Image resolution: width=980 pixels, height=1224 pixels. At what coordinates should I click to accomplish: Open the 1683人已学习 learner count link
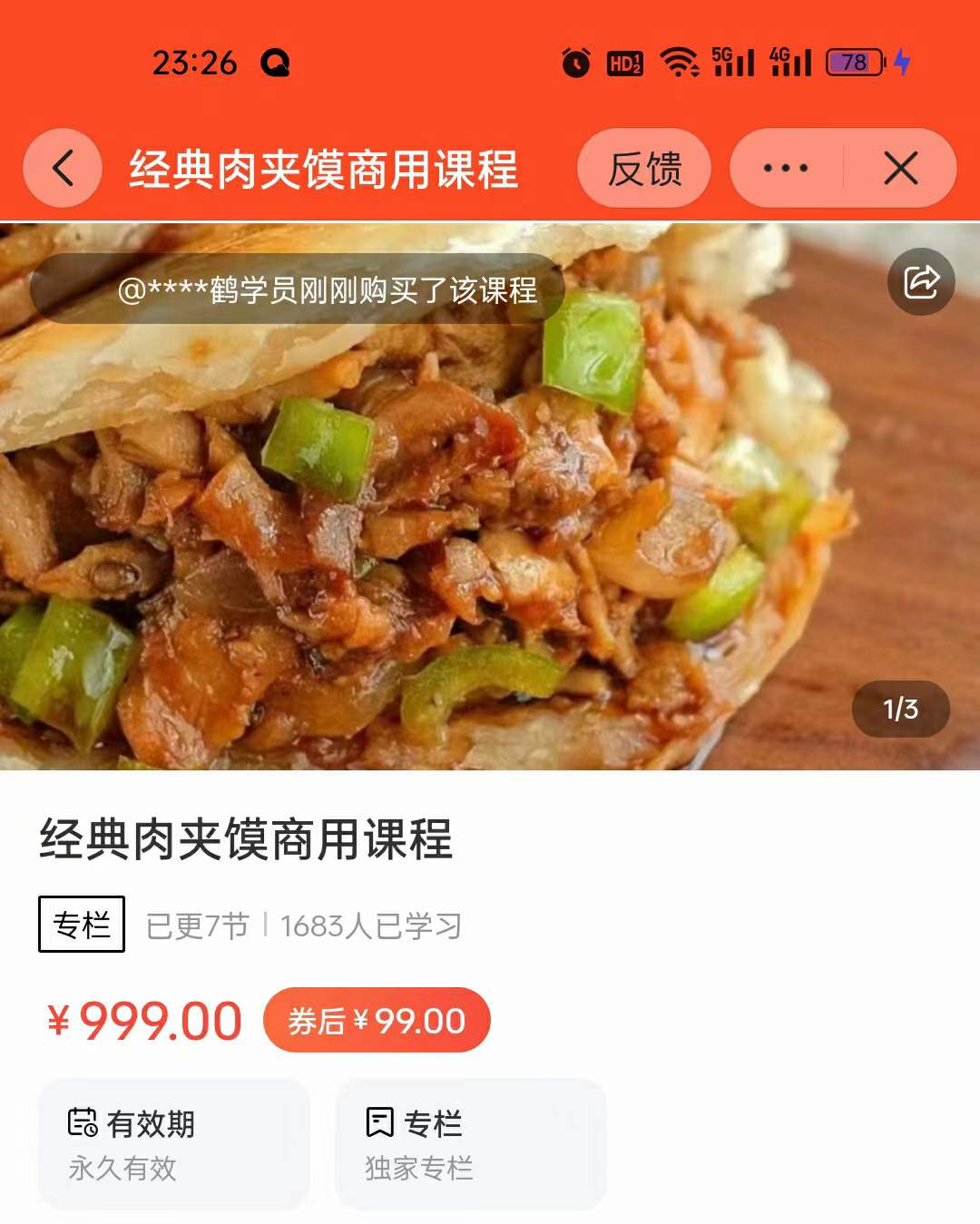click(x=369, y=925)
